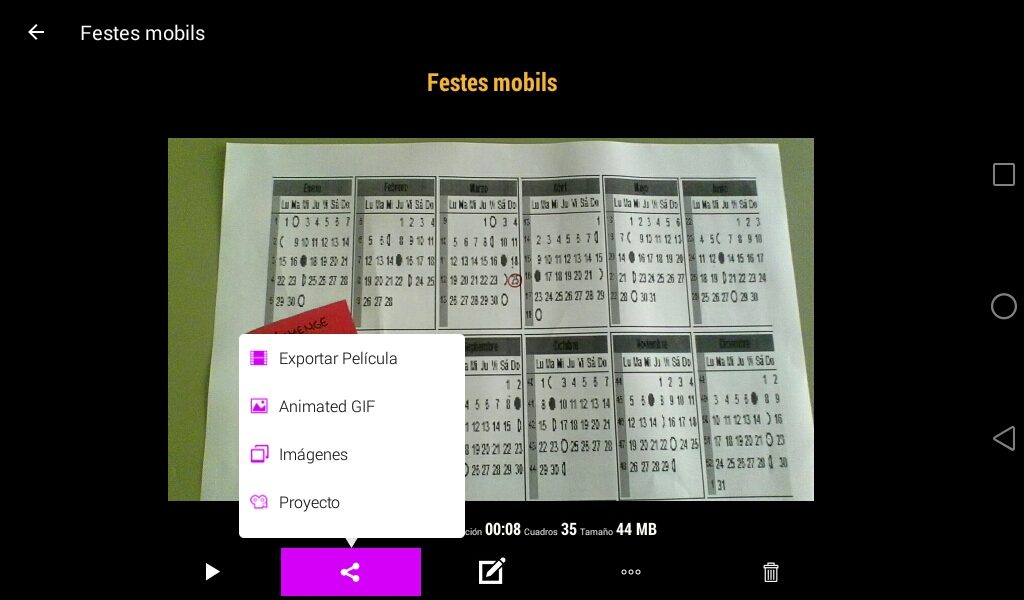1024x600 pixels.
Task: Play the Festes mobils movie
Action: point(211,572)
